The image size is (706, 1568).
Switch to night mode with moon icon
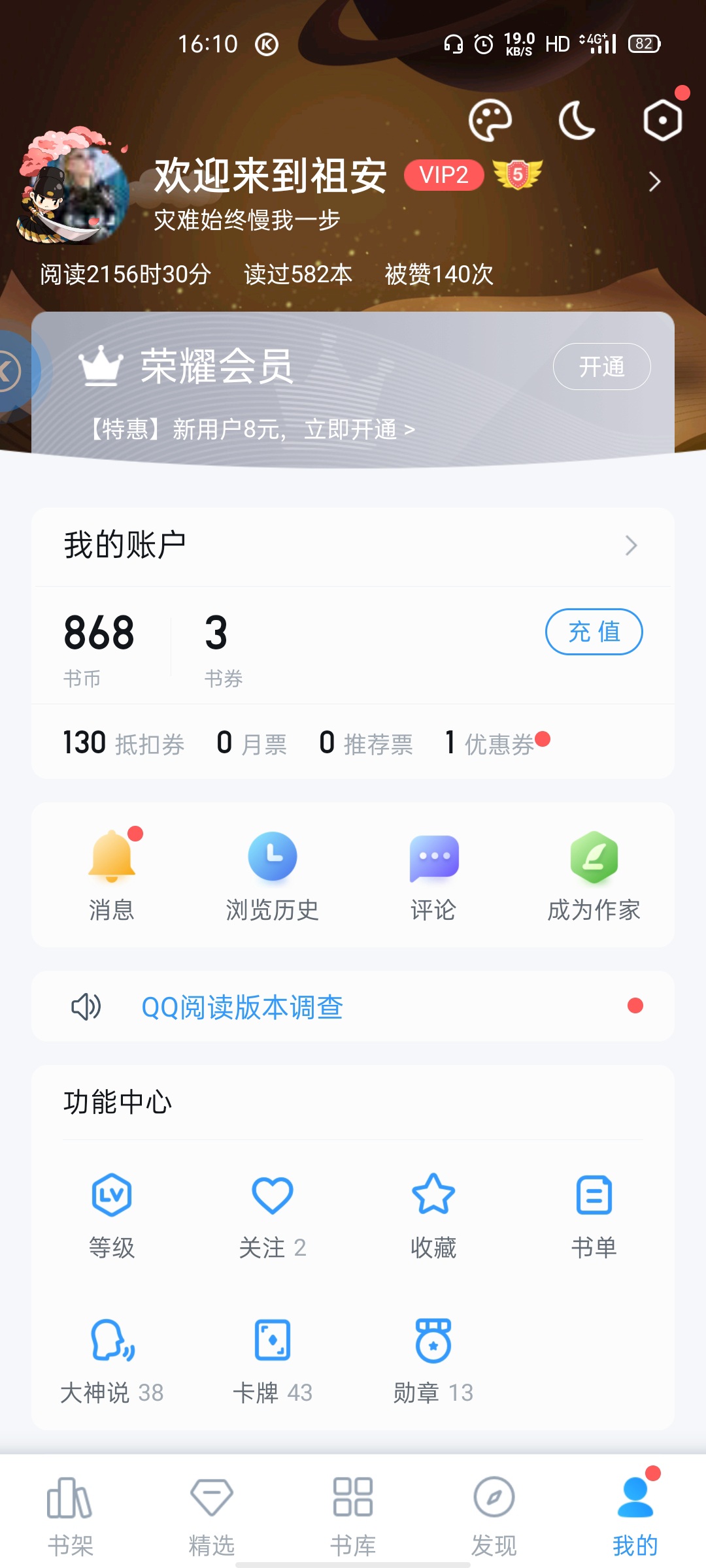[577, 121]
